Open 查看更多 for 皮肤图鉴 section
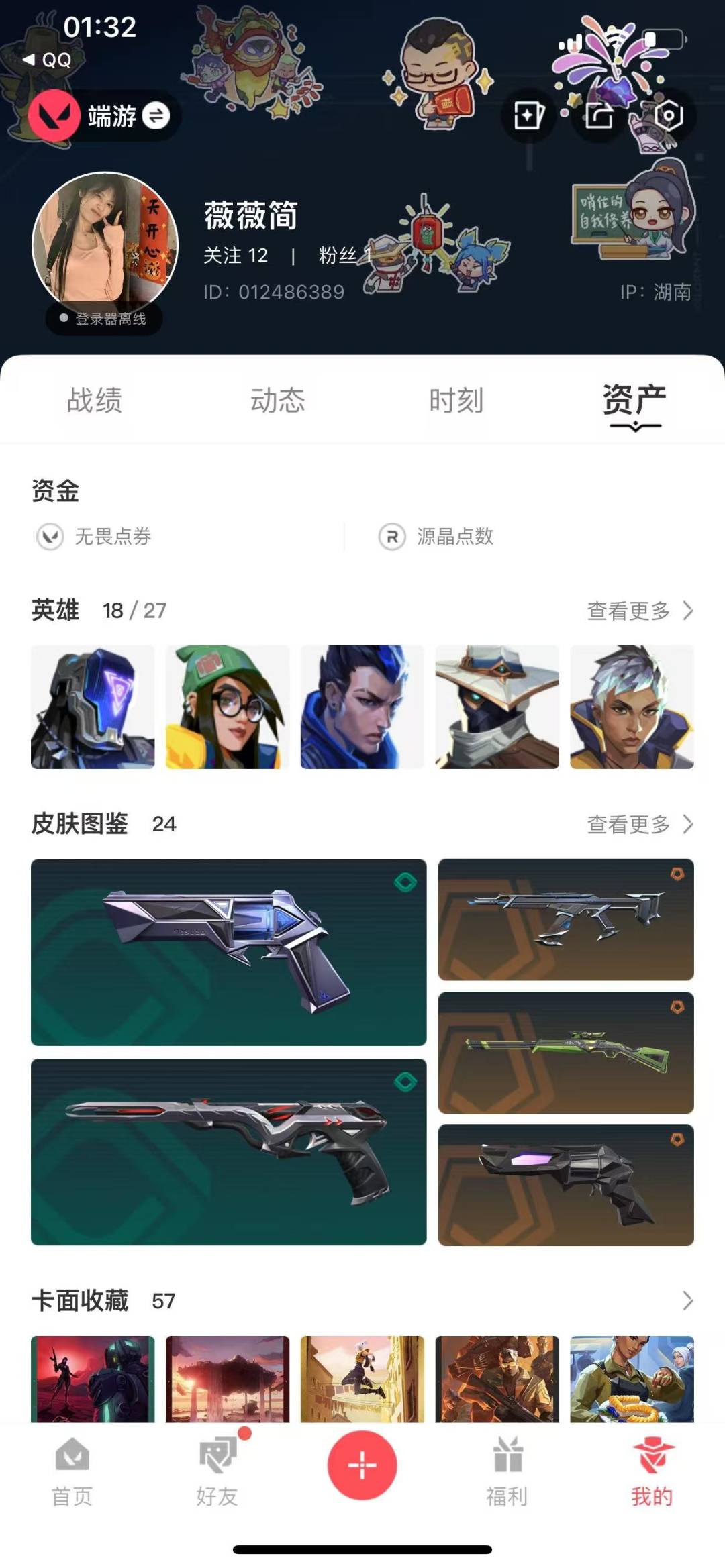Viewport: 725px width, 1568px height. click(x=640, y=824)
